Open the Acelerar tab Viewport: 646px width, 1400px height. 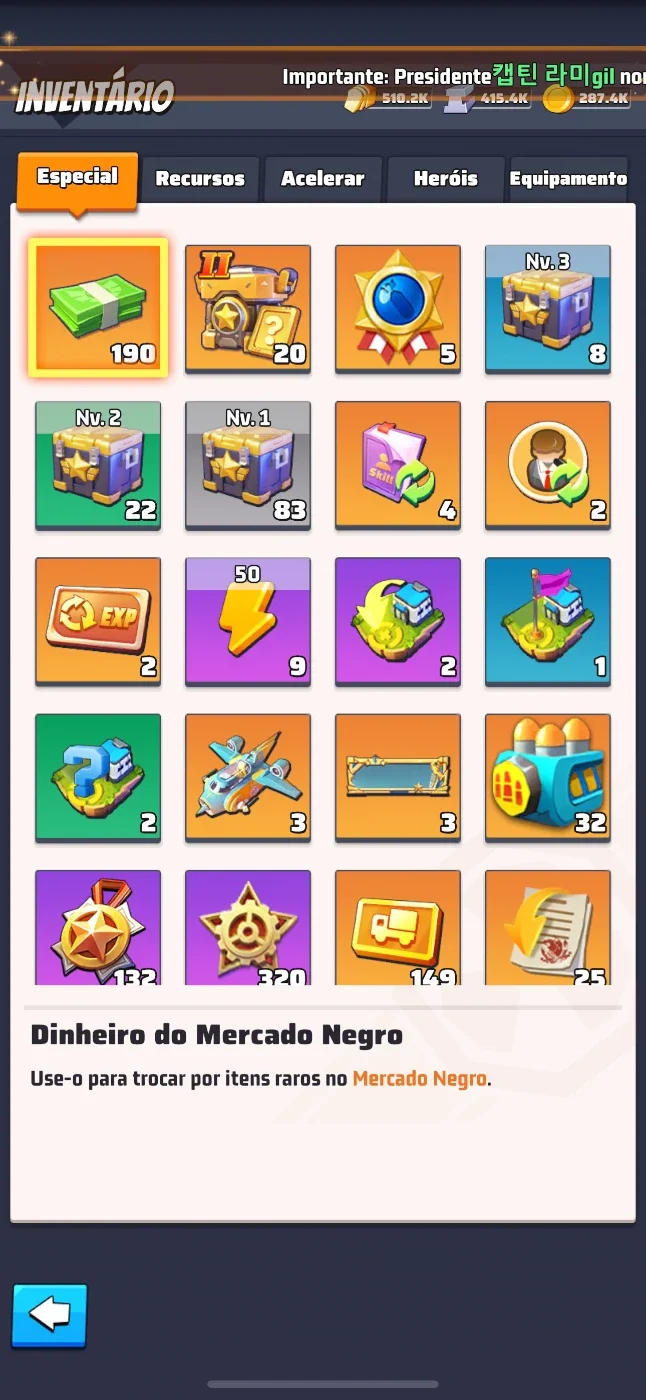[323, 179]
